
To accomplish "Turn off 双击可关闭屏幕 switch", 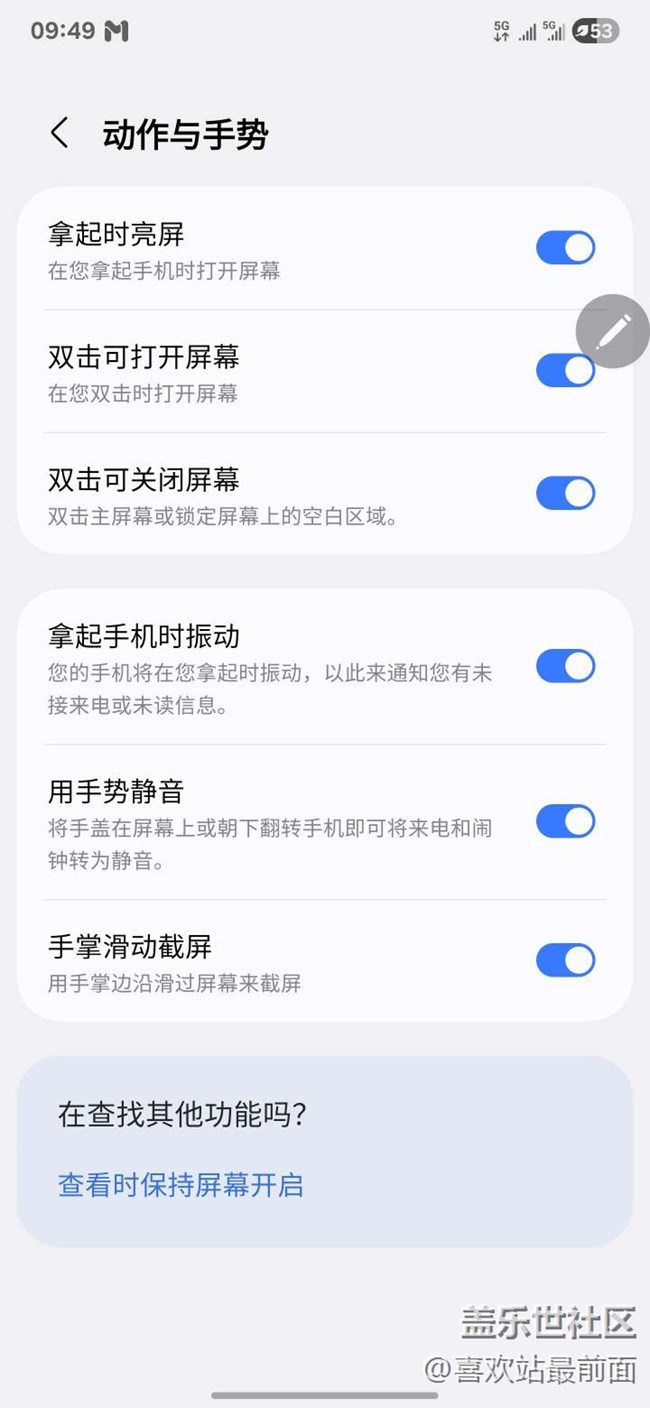I will [565, 493].
